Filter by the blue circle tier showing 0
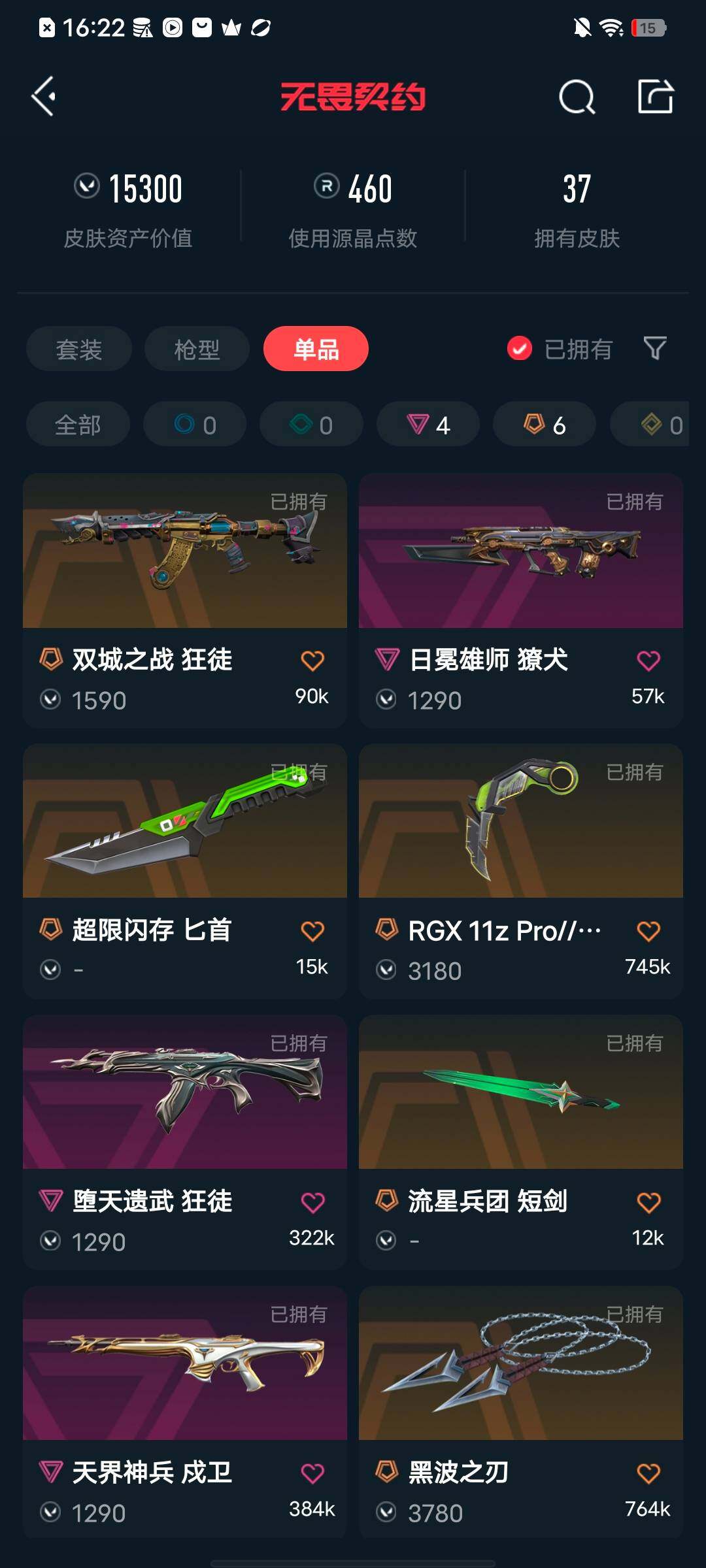 coord(195,425)
